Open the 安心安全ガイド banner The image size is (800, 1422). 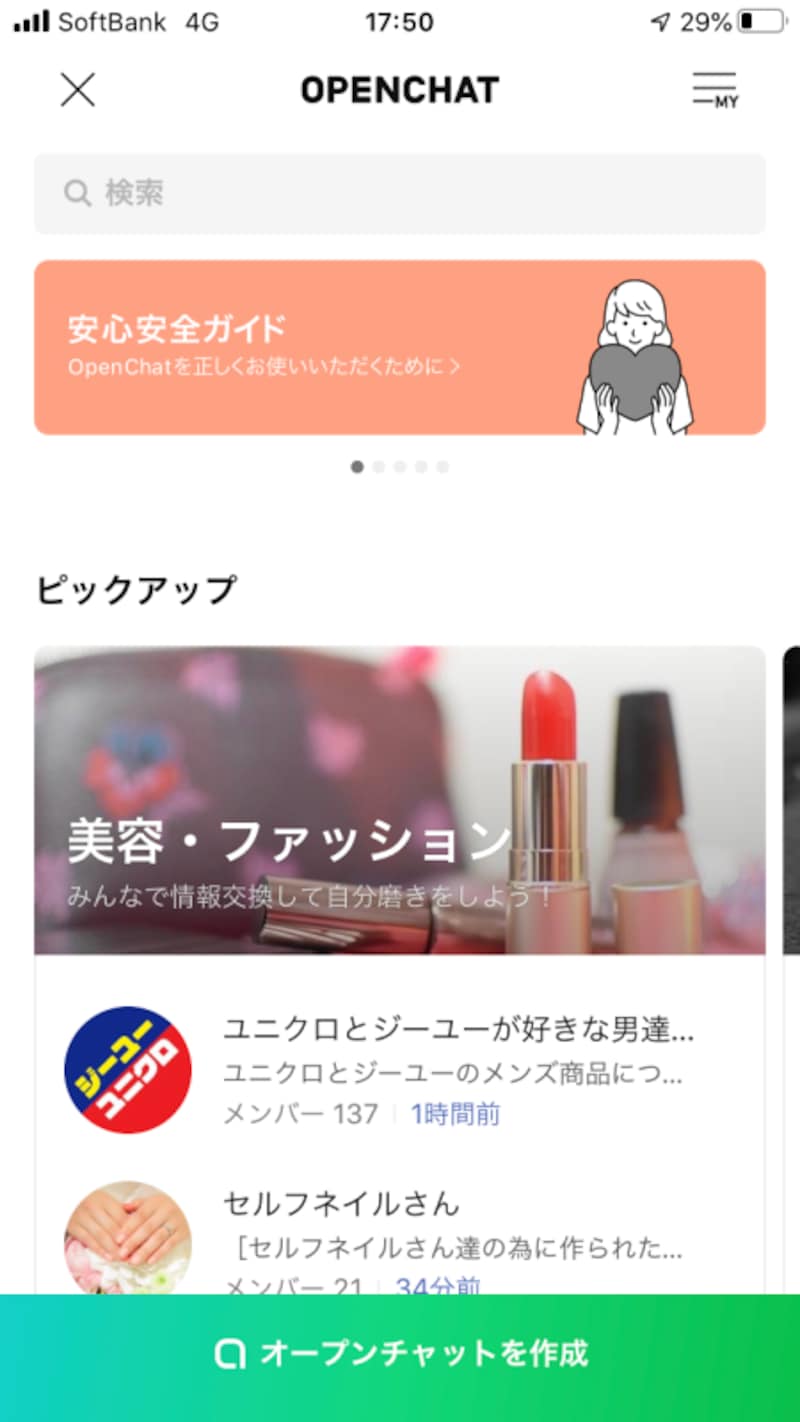click(400, 347)
